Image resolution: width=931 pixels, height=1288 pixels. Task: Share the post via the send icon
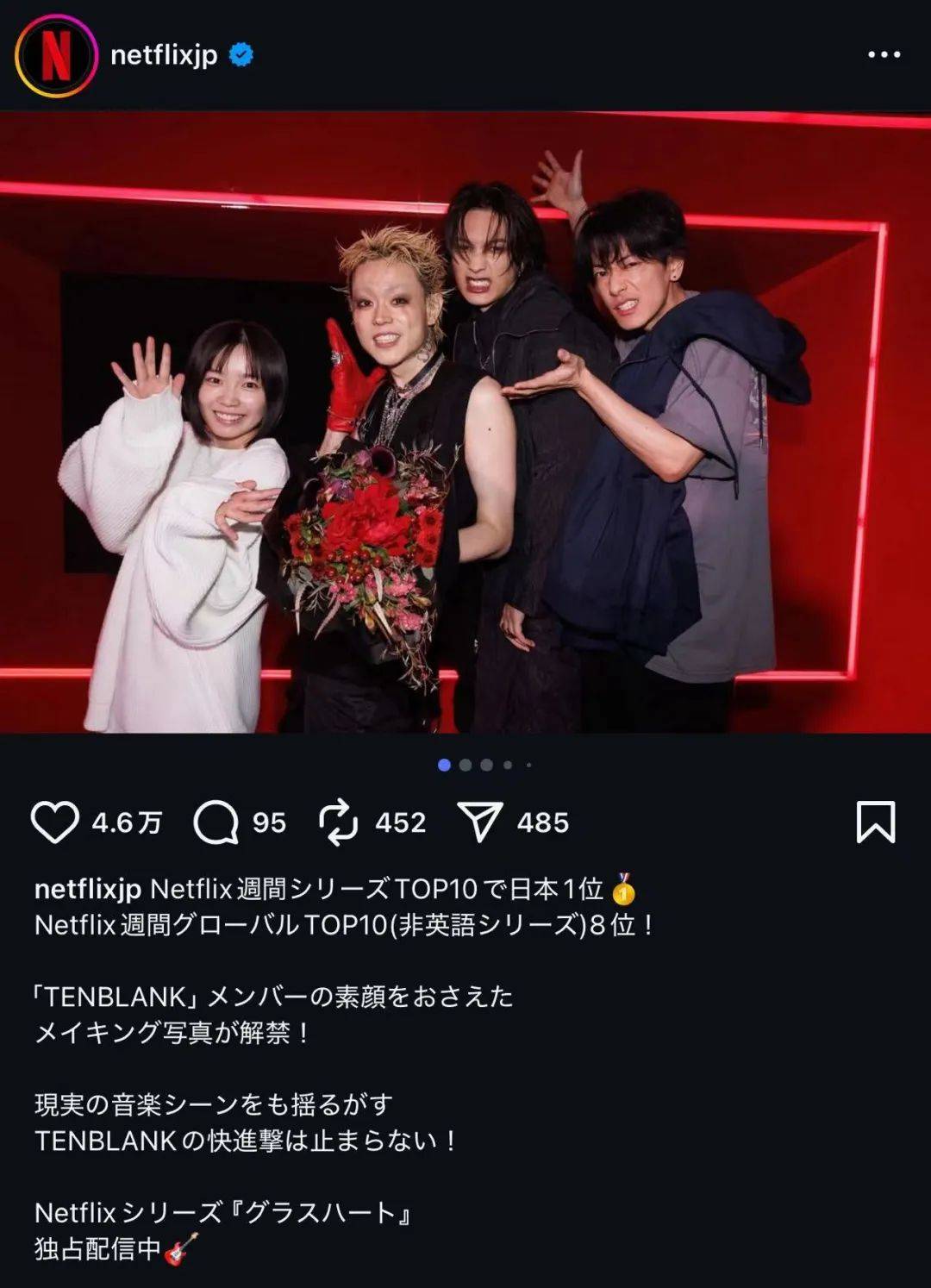[480, 822]
